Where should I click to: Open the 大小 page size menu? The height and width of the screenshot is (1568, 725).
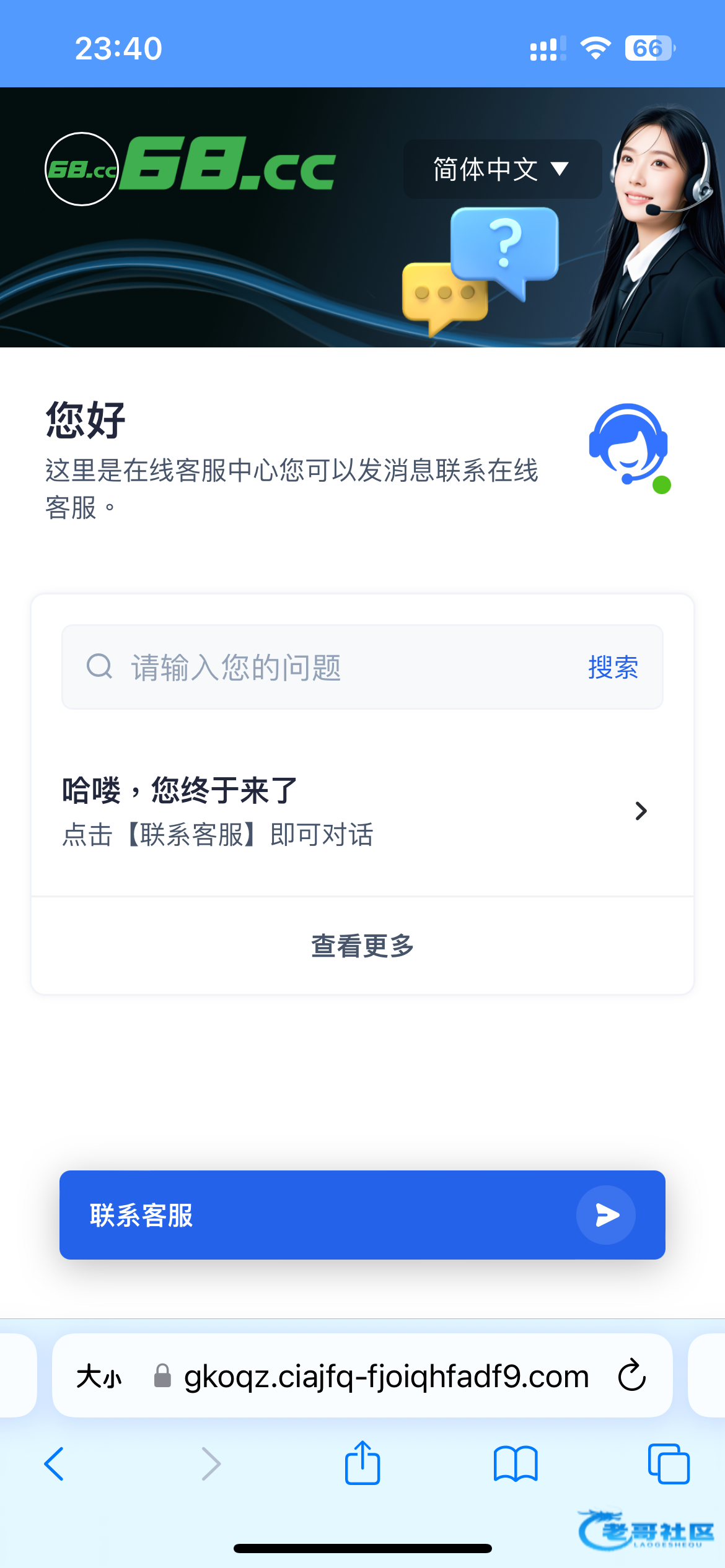point(99,1377)
